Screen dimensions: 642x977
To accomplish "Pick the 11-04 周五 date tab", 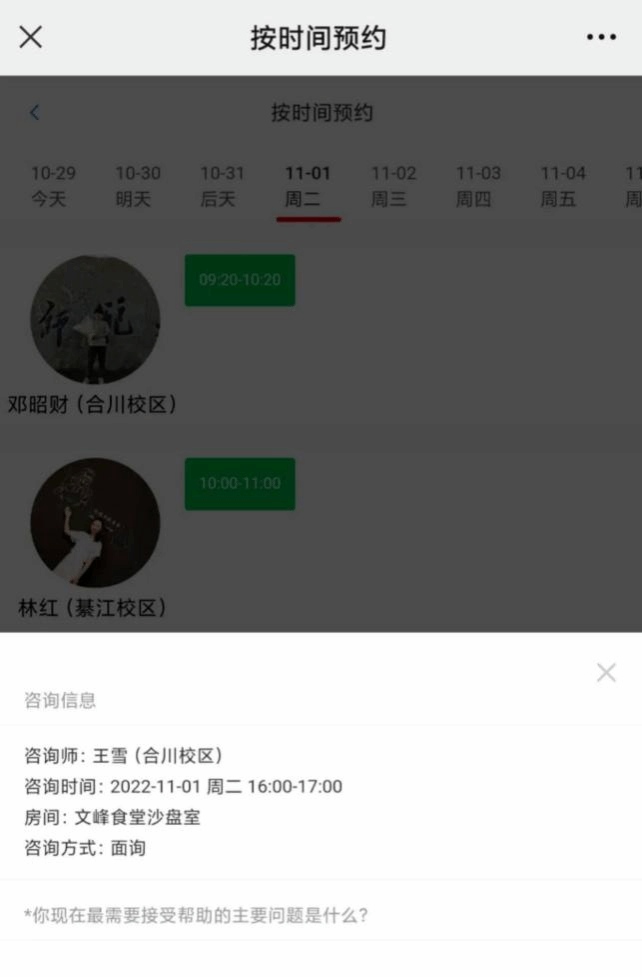I will [563, 186].
